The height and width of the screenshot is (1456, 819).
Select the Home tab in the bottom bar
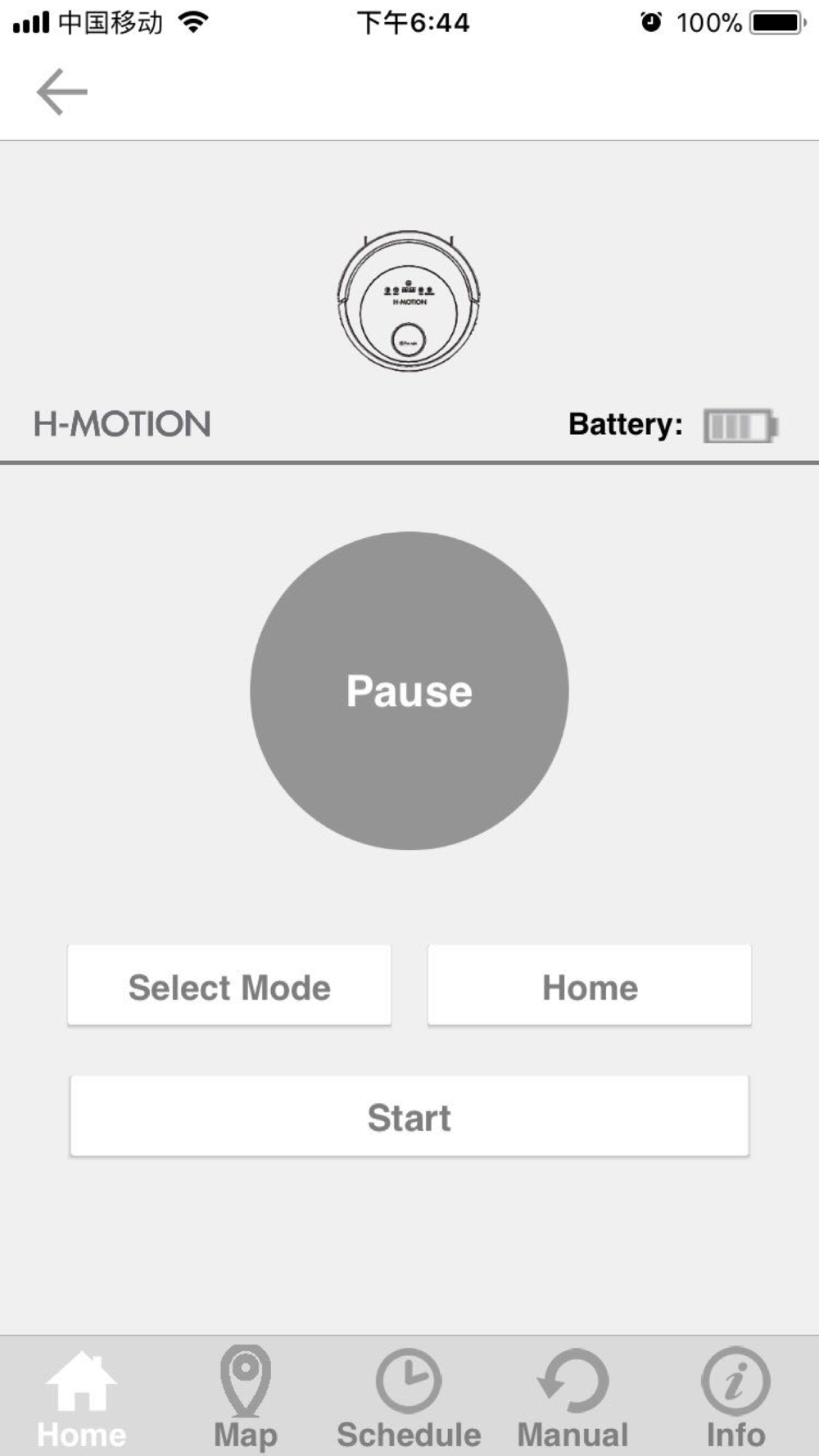82,1398
